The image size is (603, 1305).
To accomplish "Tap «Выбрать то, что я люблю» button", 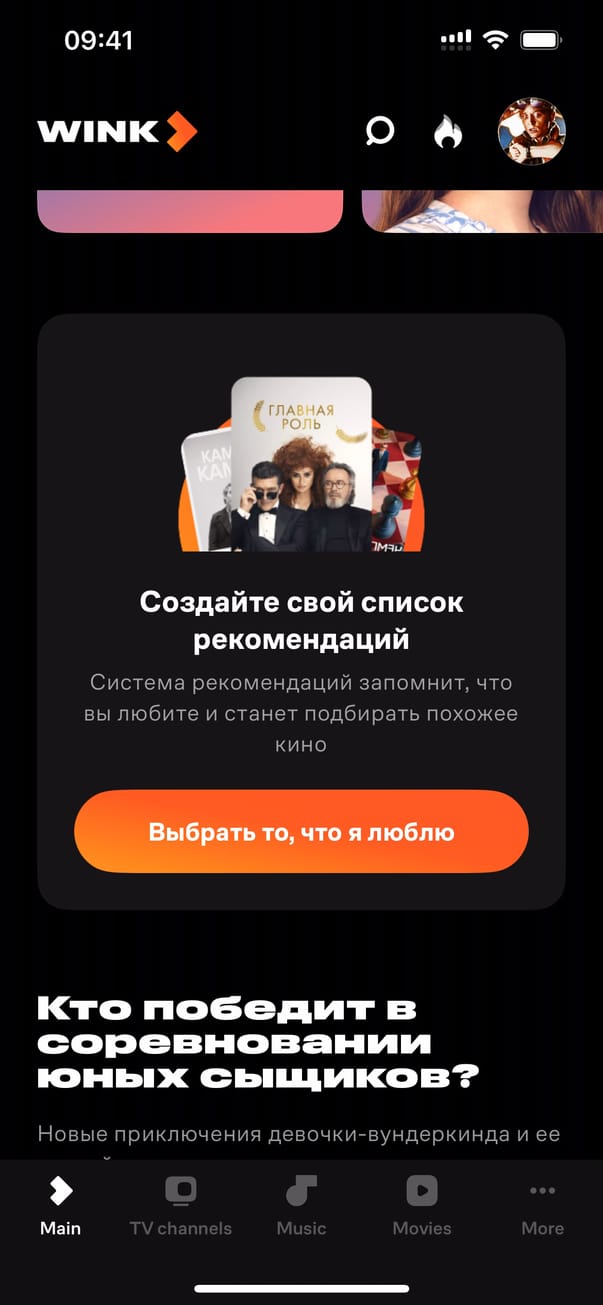I will (301, 832).
